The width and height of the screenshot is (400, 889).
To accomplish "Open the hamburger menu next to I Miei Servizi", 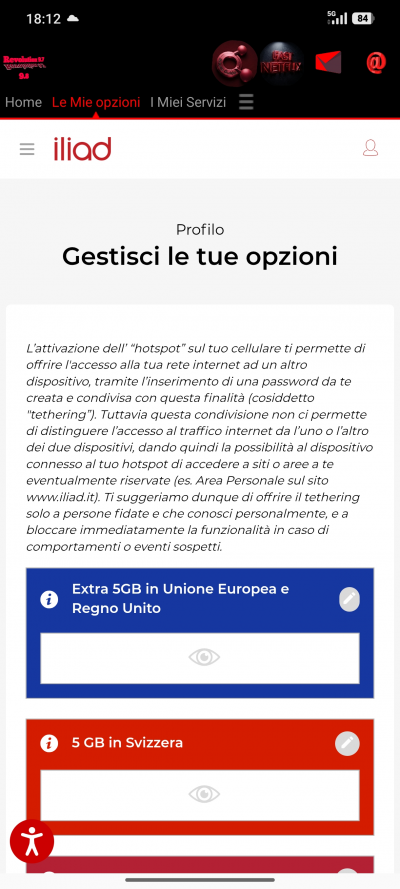I will click(x=246, y=102).
